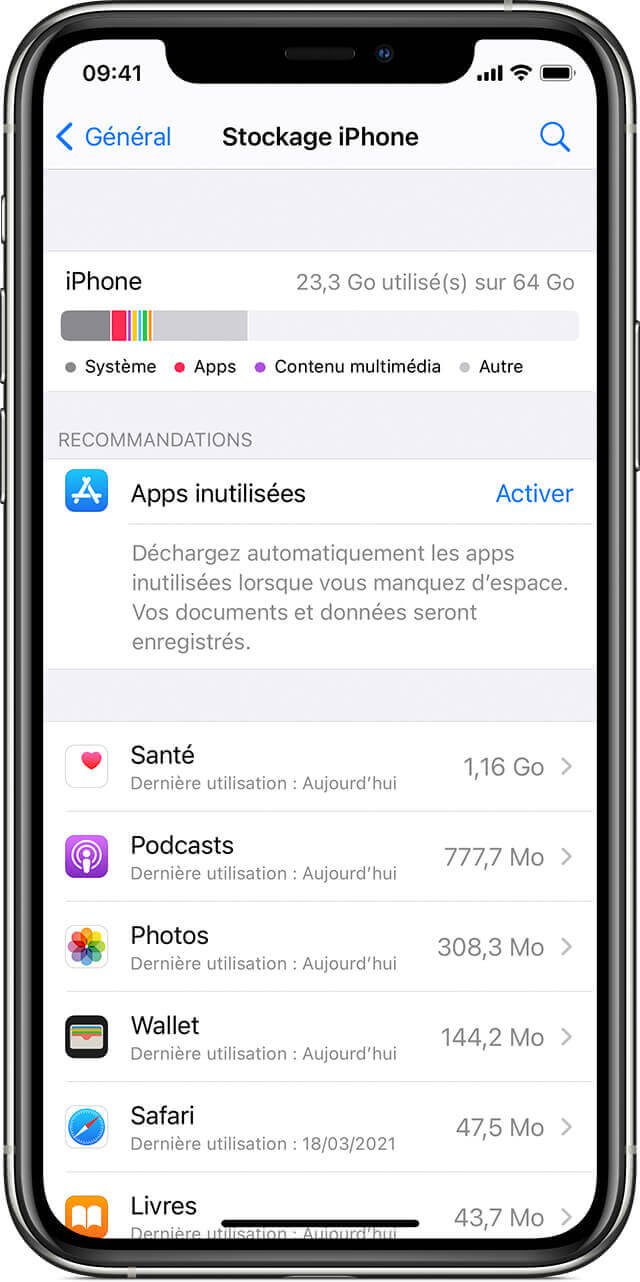Screen dimensions: 640x1282
Task: Open Photos storage details
Action: click(319, 946)
